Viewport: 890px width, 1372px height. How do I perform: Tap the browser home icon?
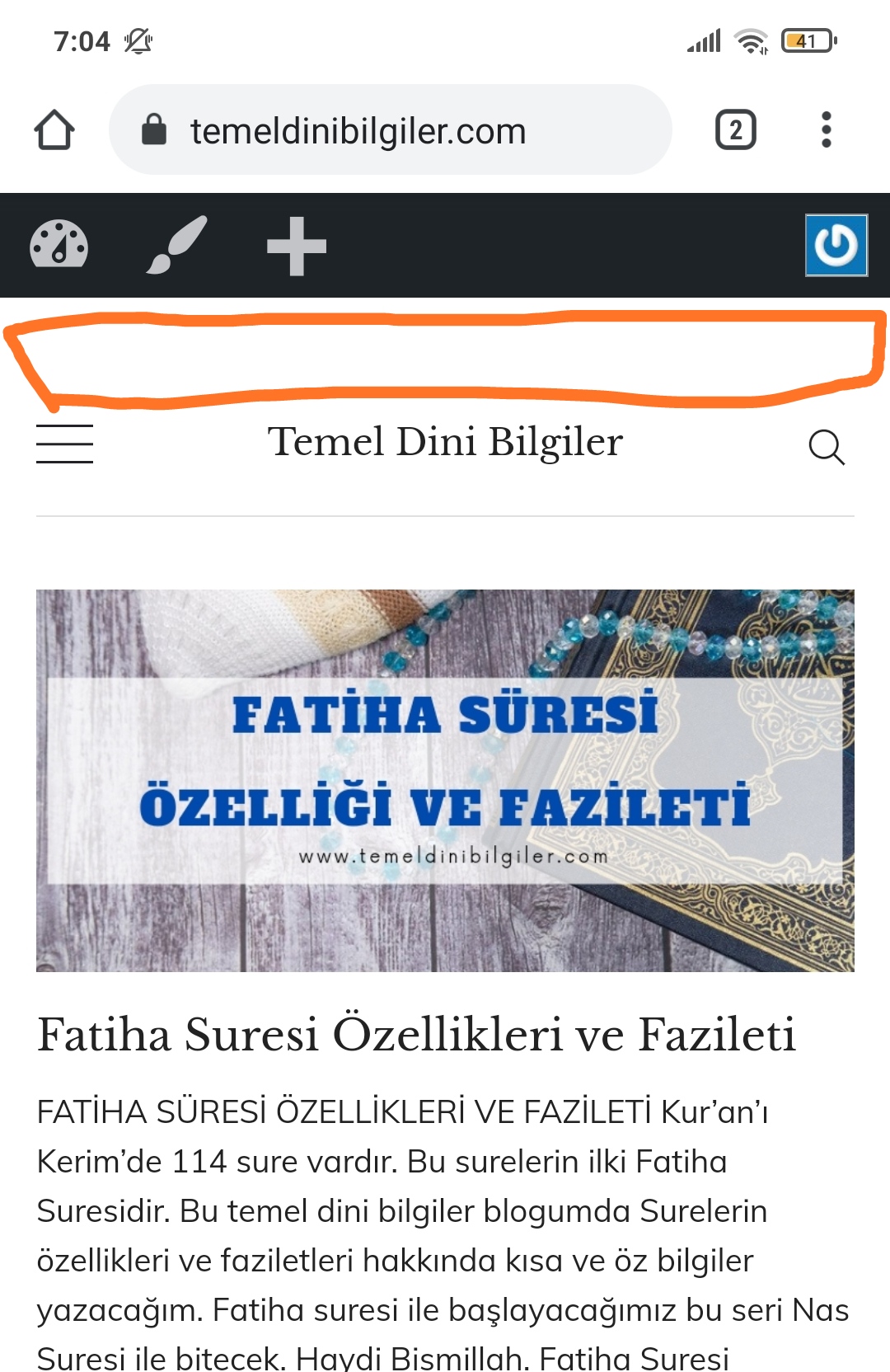(x=54, y=130)
